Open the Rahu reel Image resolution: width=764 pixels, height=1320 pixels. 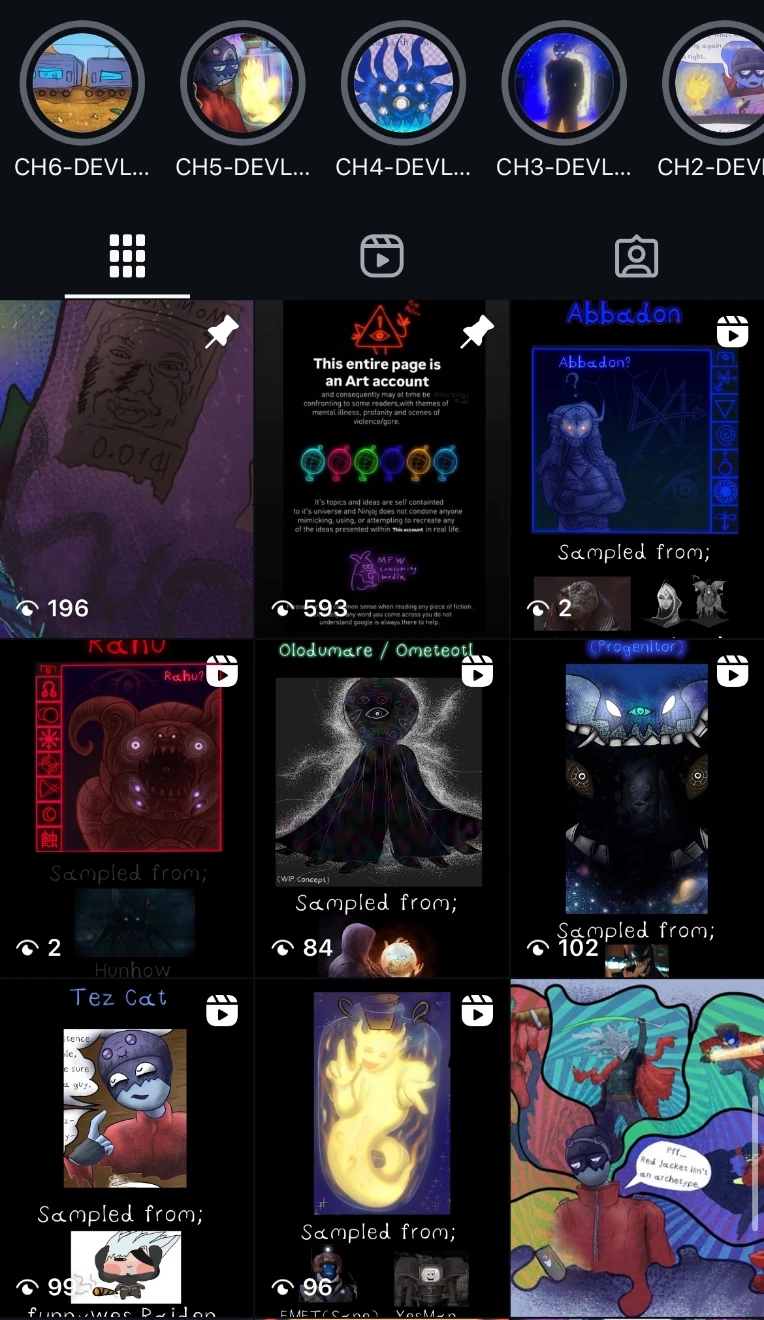pos(126,808)
